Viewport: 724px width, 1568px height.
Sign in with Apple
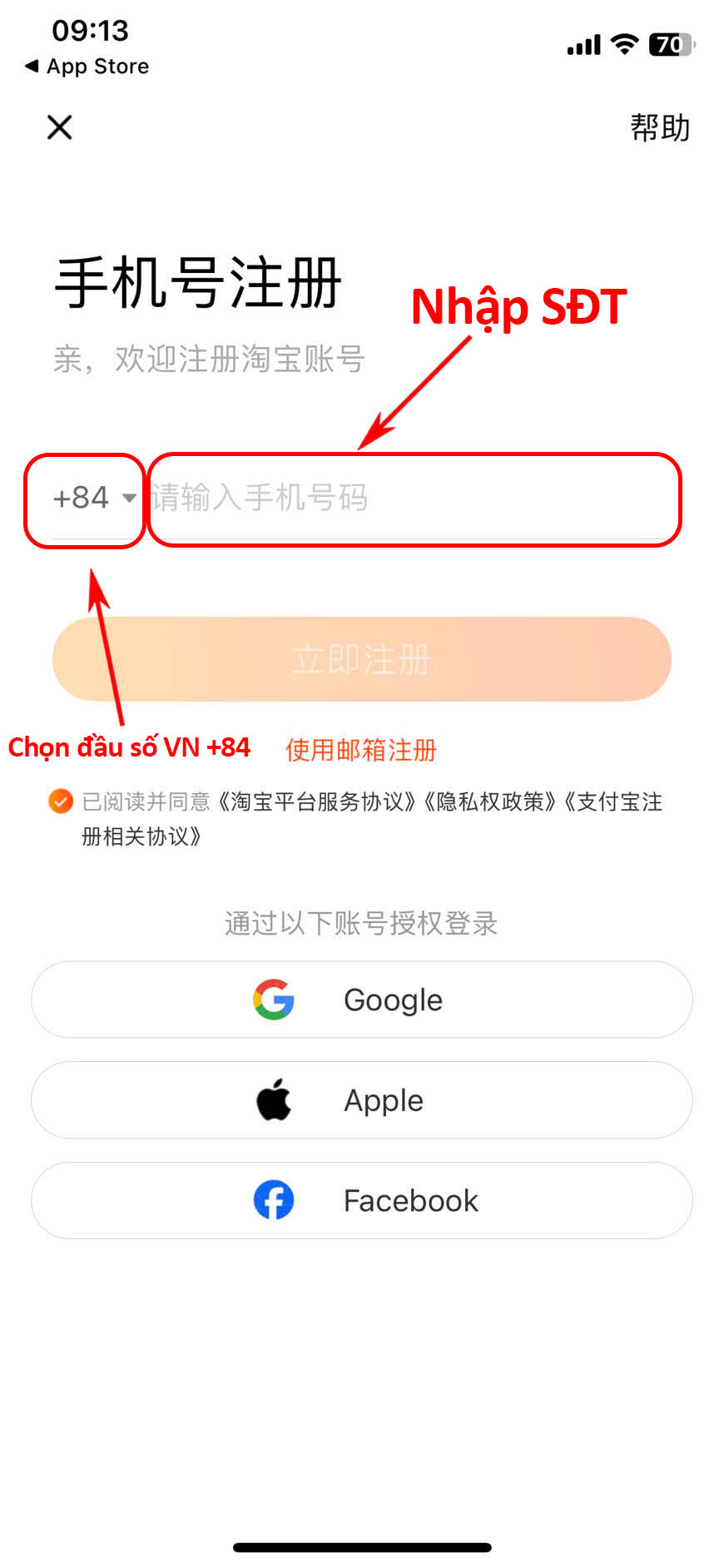coord(361,1100)
